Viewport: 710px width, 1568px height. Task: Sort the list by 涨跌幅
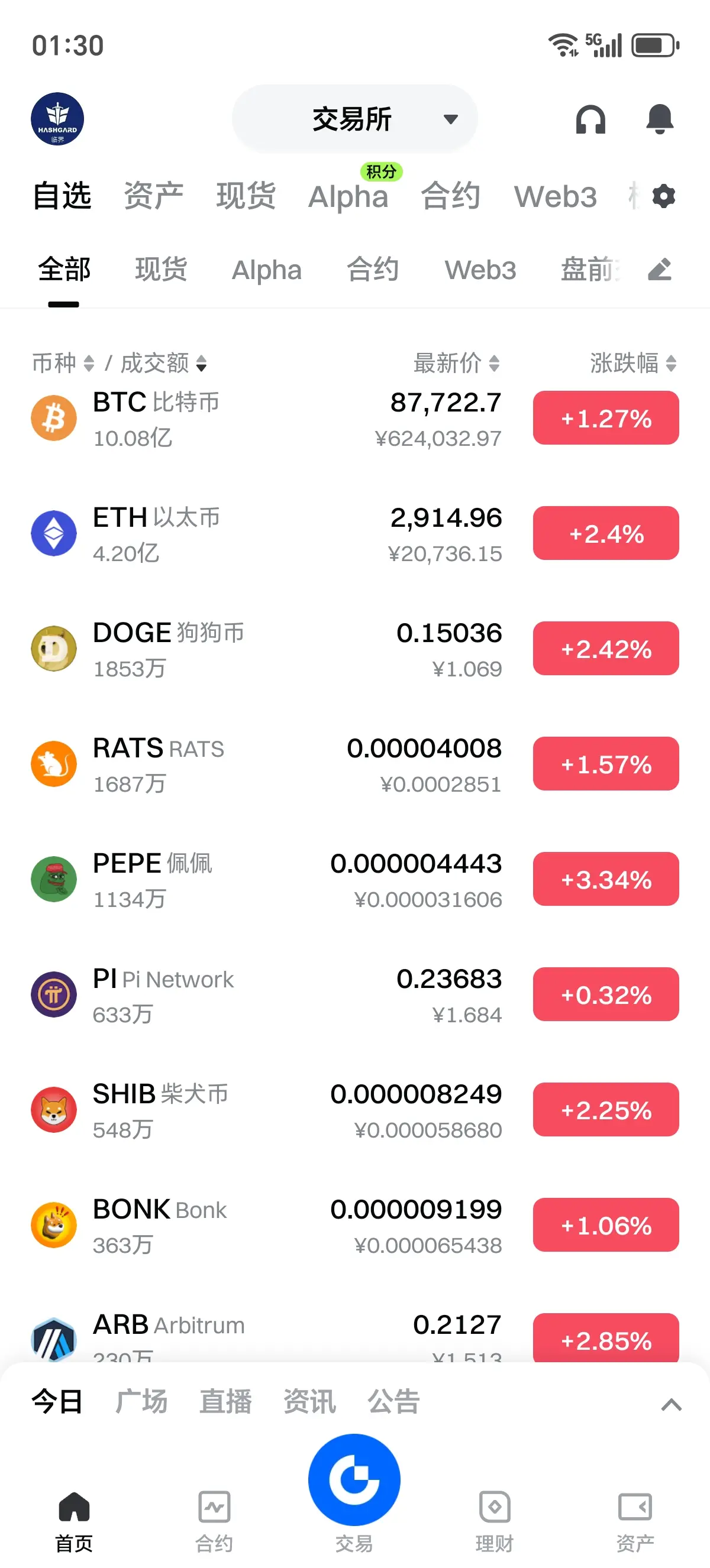[x=633, y=364]
